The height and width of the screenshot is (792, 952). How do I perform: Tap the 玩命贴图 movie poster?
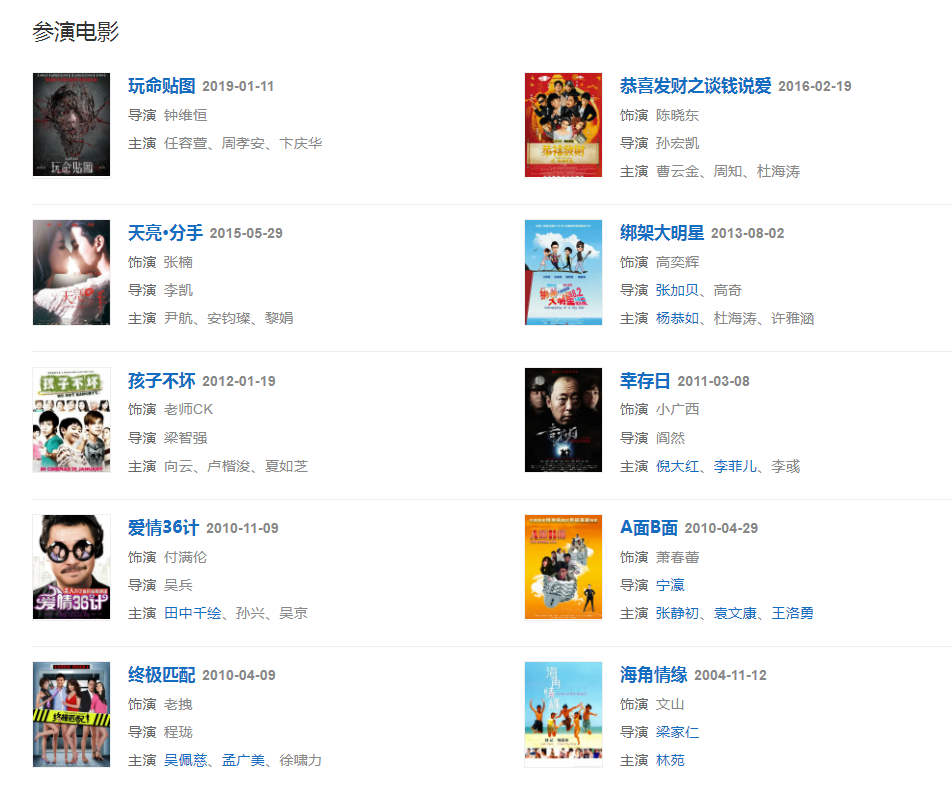coord(71,125)
